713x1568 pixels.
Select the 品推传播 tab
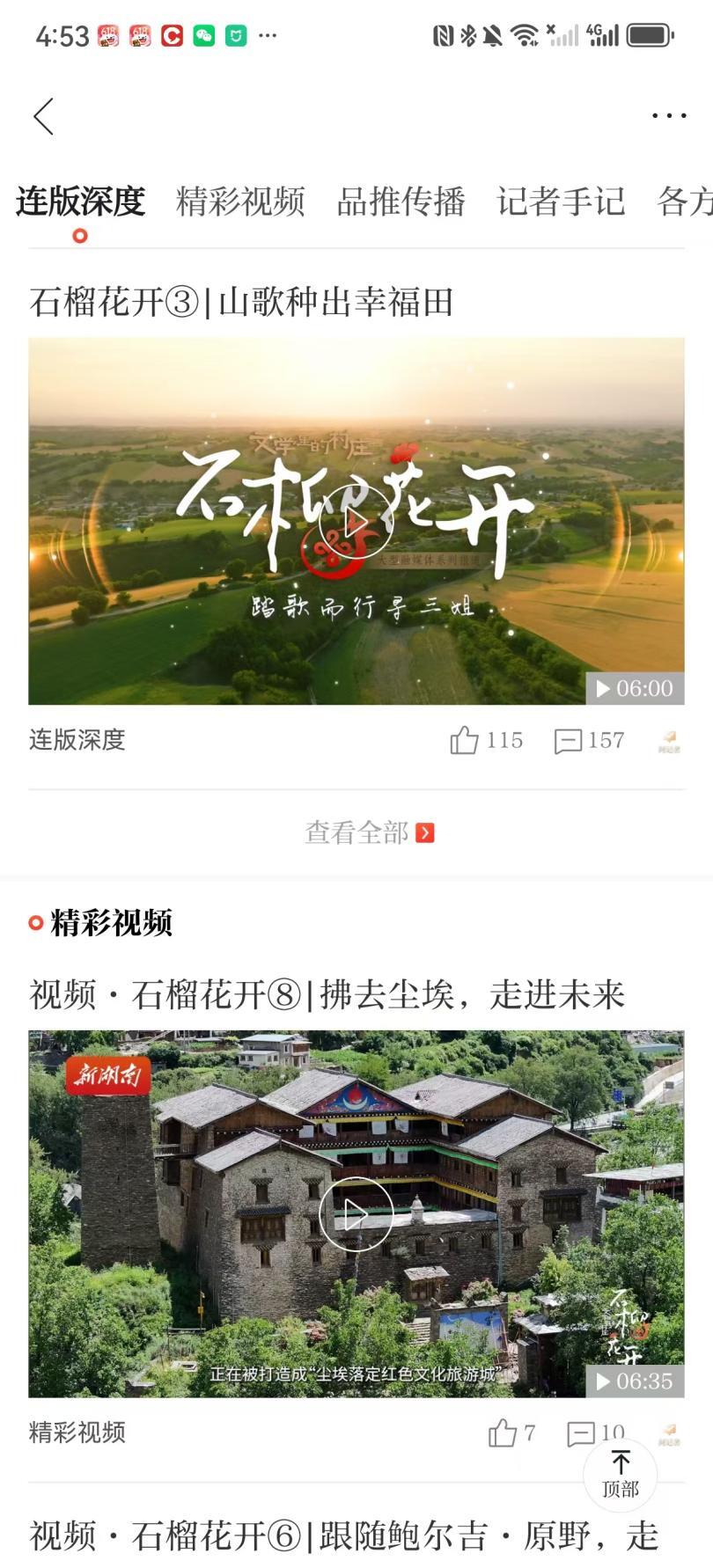click(x=401, y=201)
